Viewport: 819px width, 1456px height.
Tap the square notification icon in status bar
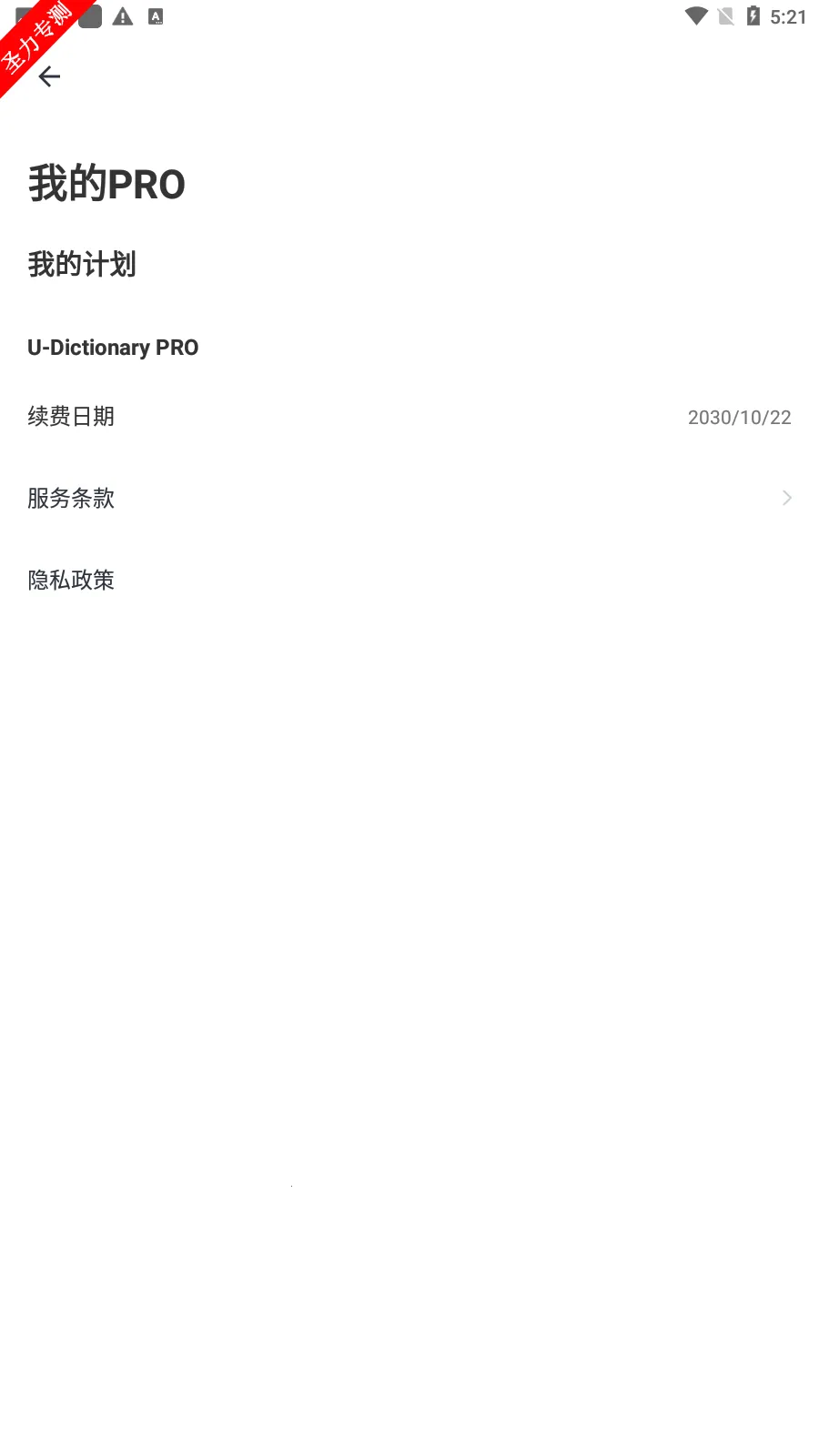88,15
